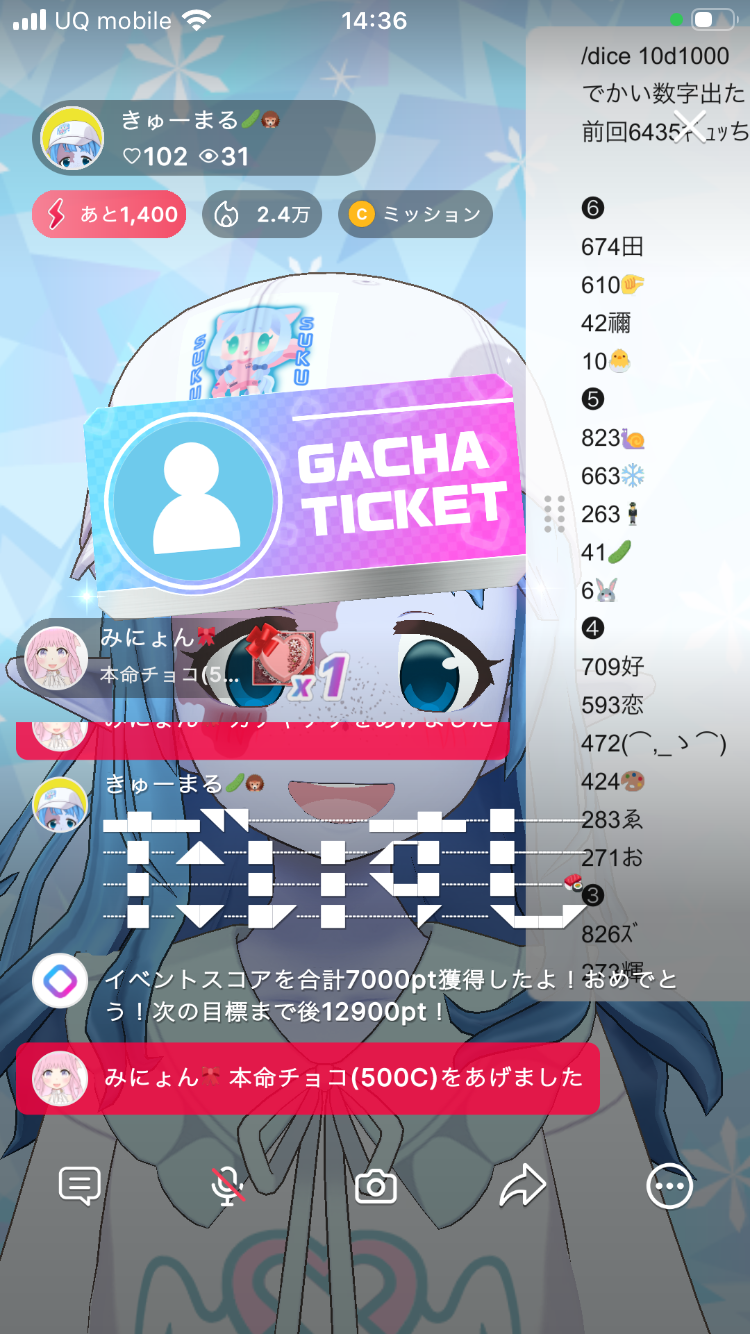Tap the あと1,400 energy chip
This screenshot has width=750, height=1334.
(109, 214)
